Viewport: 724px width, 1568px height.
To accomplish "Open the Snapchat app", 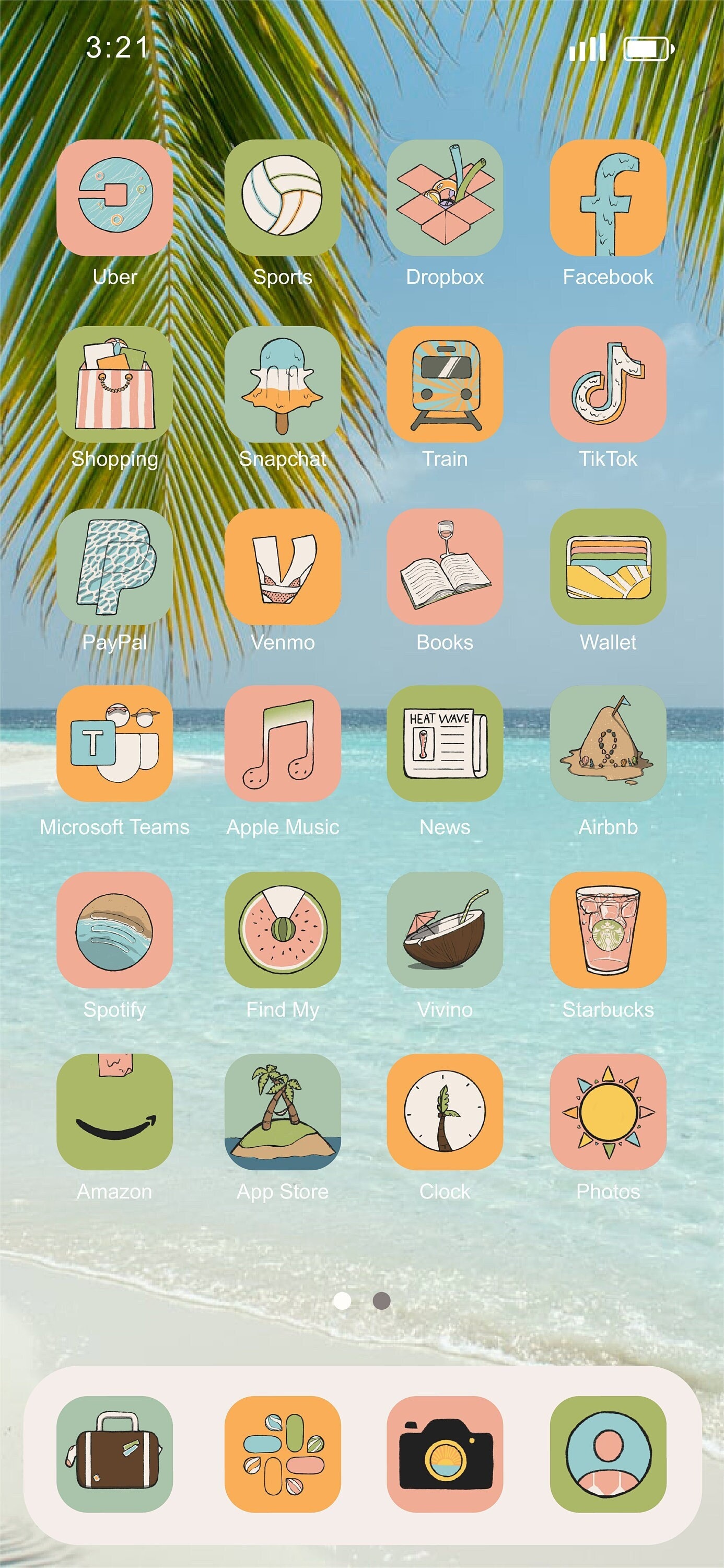I will (282, 384).
